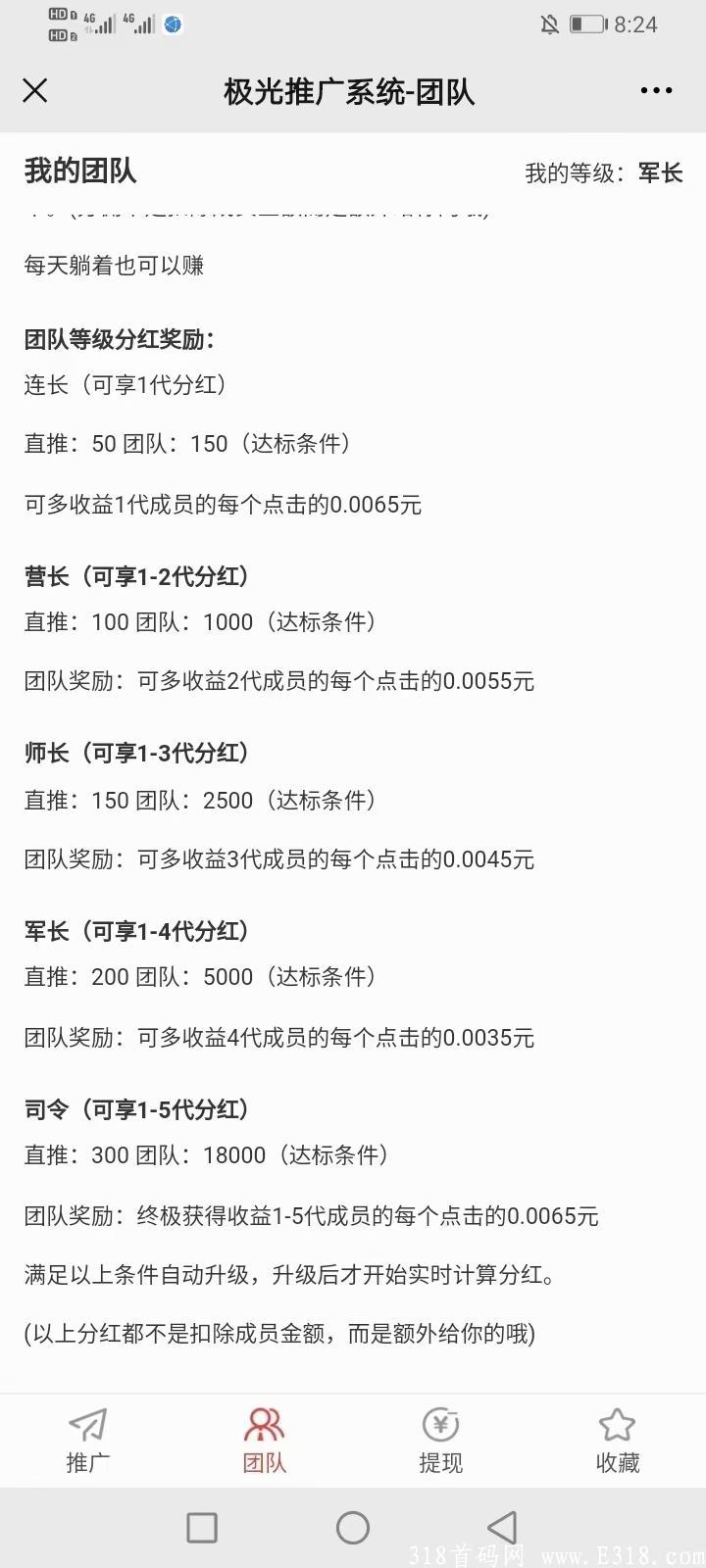Select the 团队 tab
This screenshot has height=1568, width=706.
pos(265,1441)
